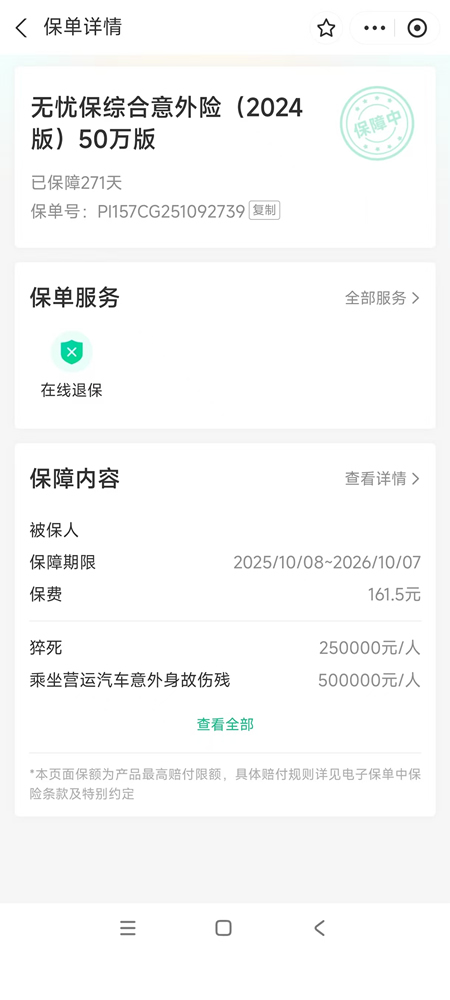Image resolution: width=450 pixels, height=1000 pixels.
Task: Copy the policy number via 复制
Action: click(x=265, y=210)
